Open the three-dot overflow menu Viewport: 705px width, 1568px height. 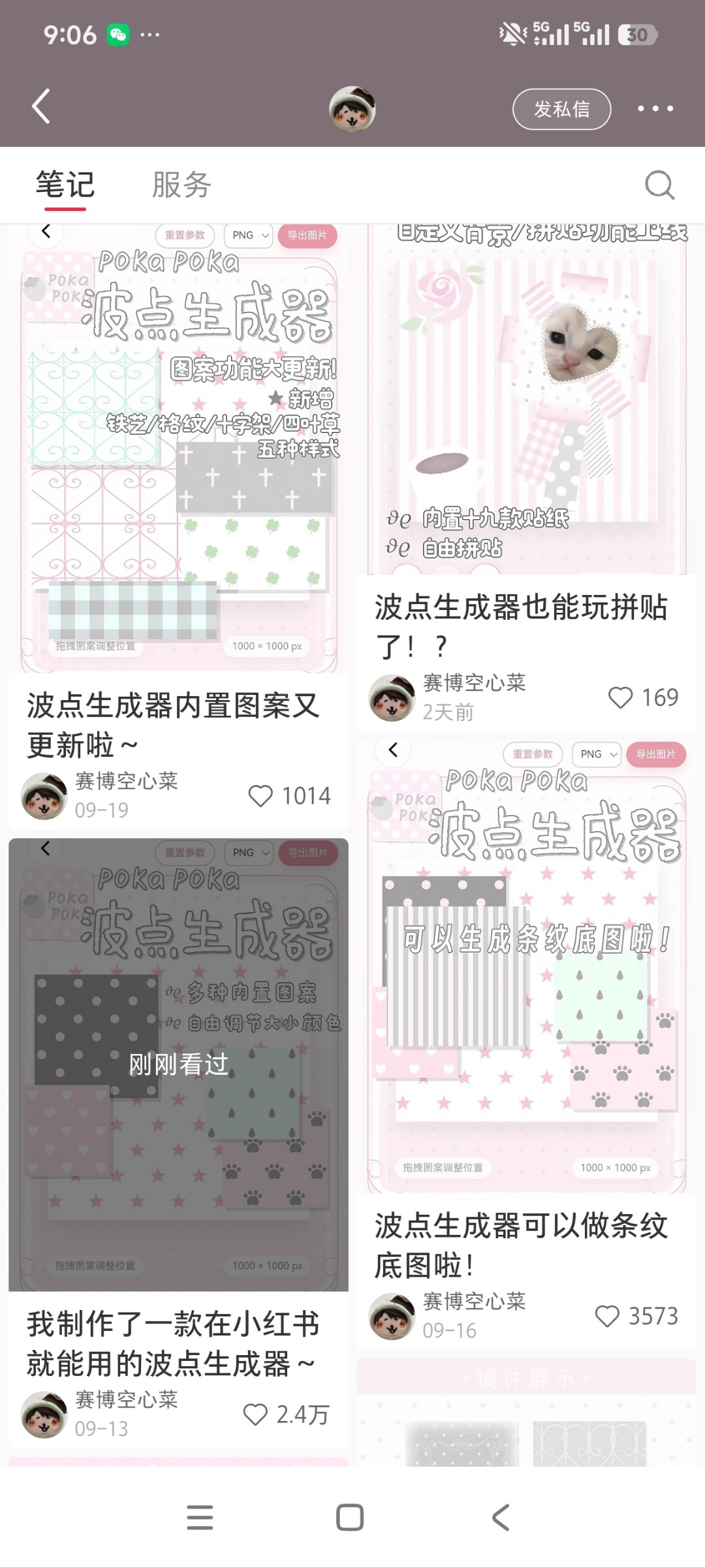click(x=655, y=108)
